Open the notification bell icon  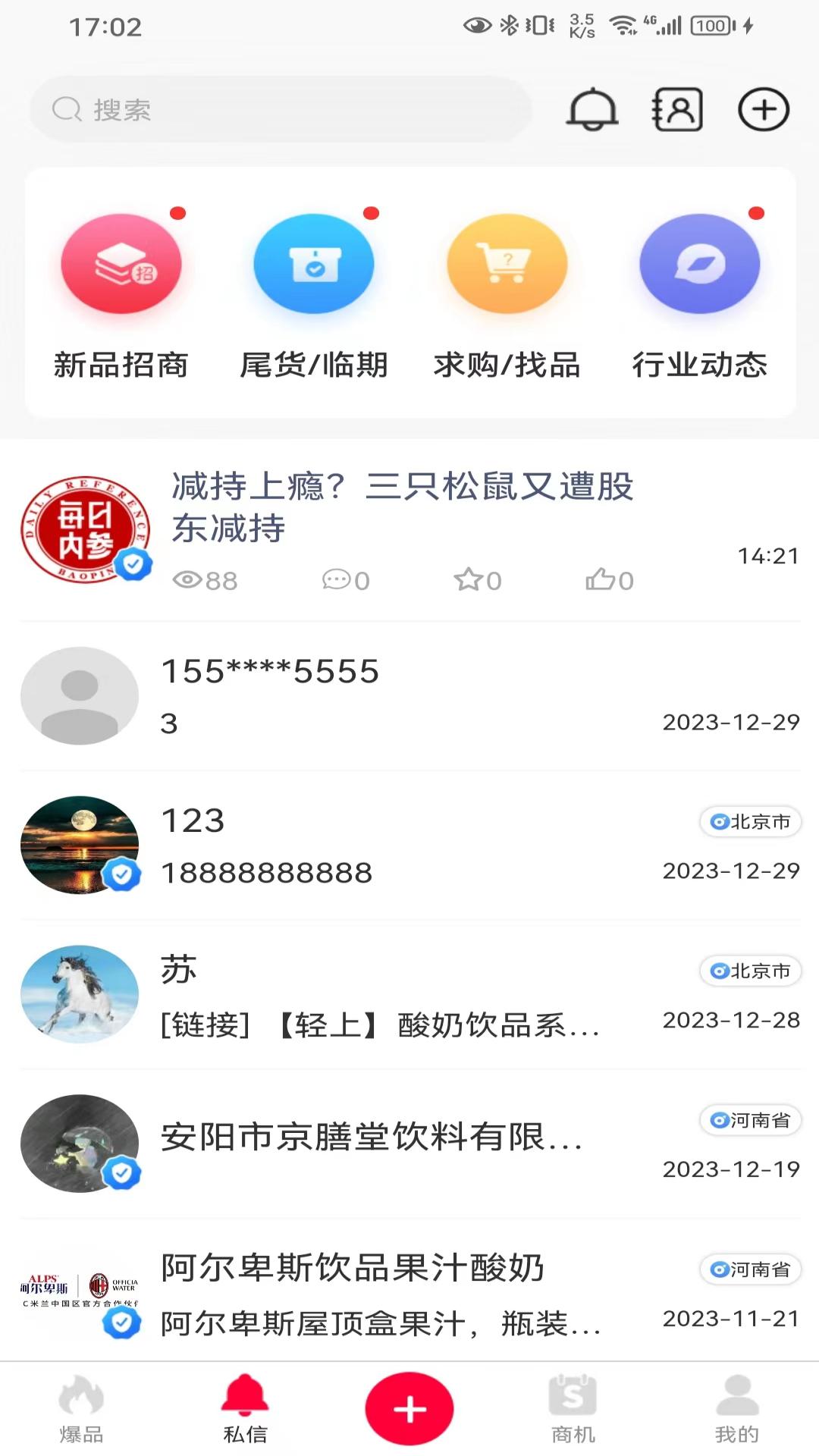[x=592, y=109]
